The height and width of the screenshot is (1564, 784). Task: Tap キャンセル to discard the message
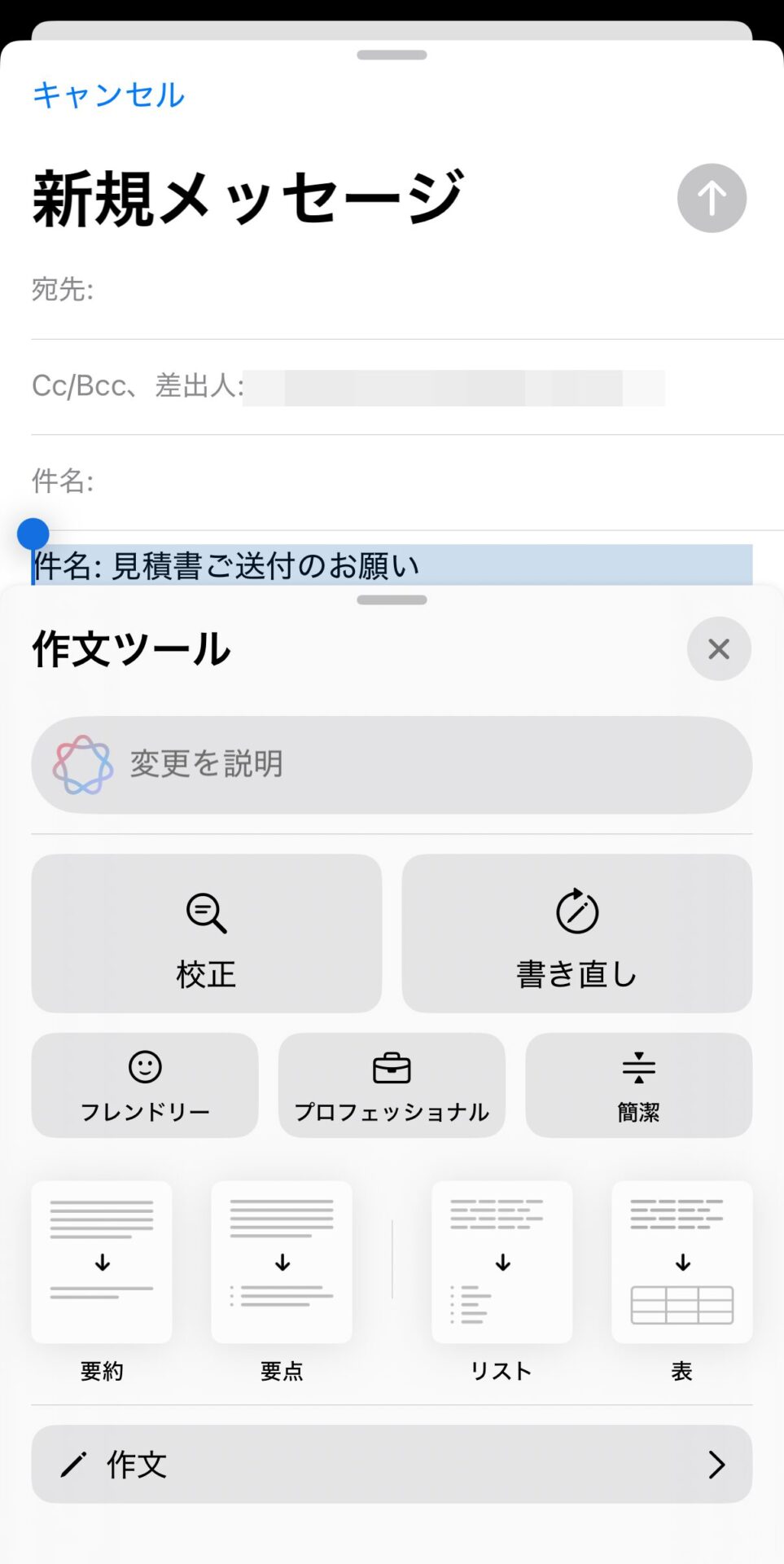pos(108,94)
